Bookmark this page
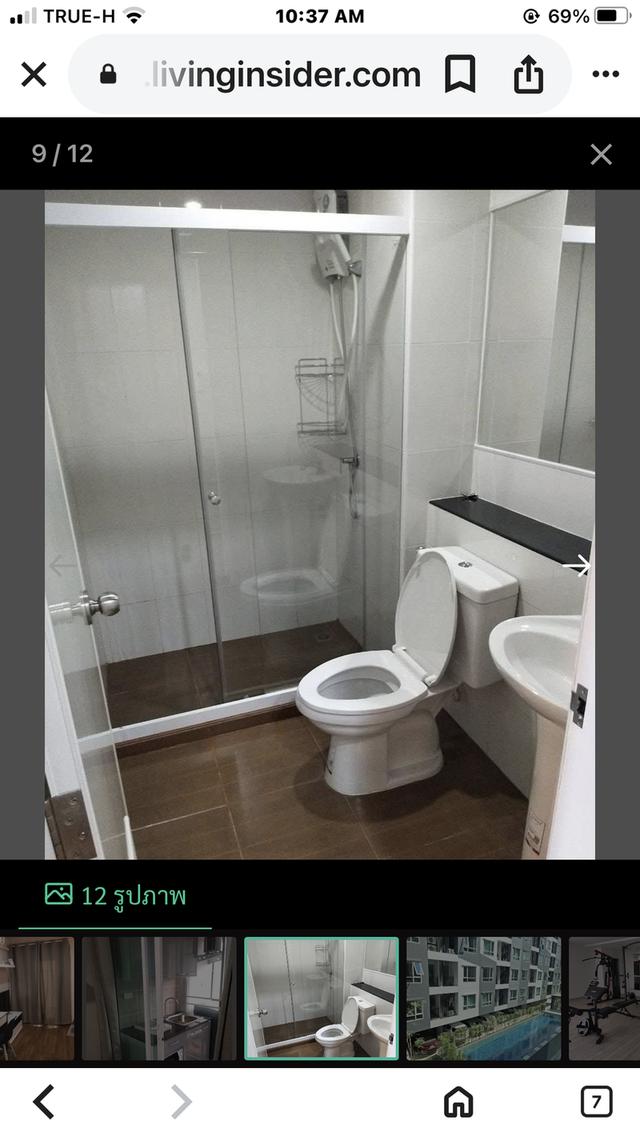This screenshot has width=640, height=1136. (x=459, y=74)
